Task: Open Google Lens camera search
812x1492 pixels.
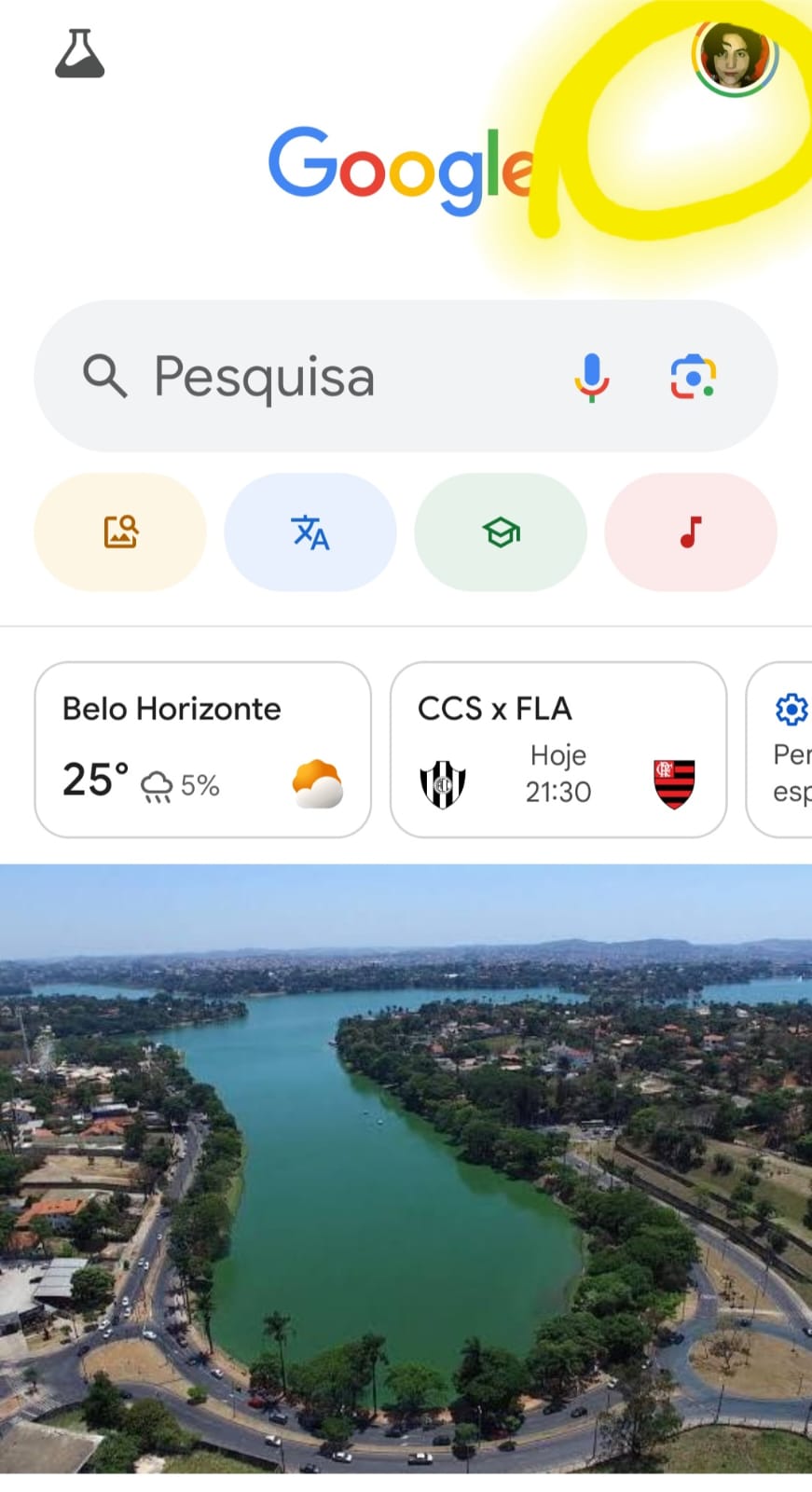Action: (693, 377)
